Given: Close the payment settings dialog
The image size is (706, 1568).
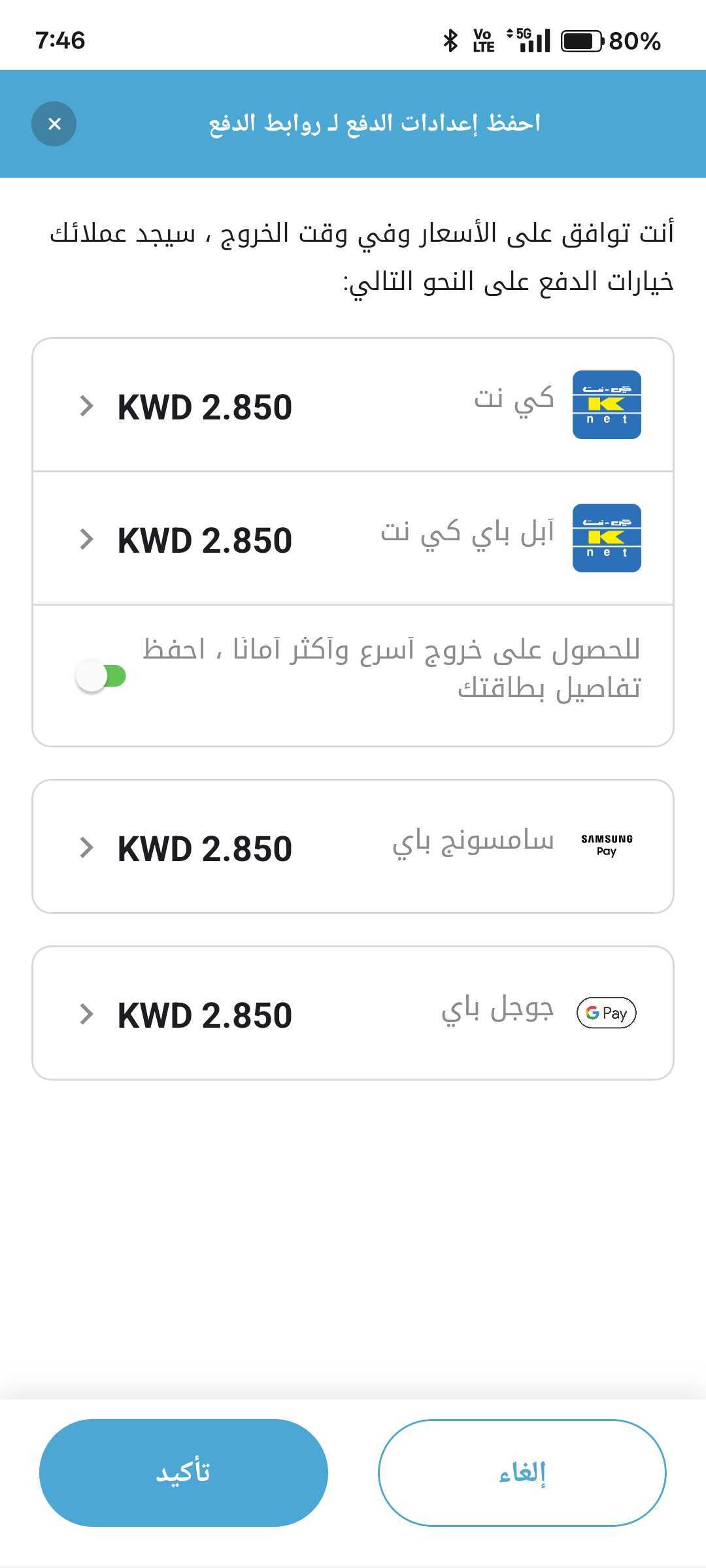Looking at the screenshot, I should [54, 123].
